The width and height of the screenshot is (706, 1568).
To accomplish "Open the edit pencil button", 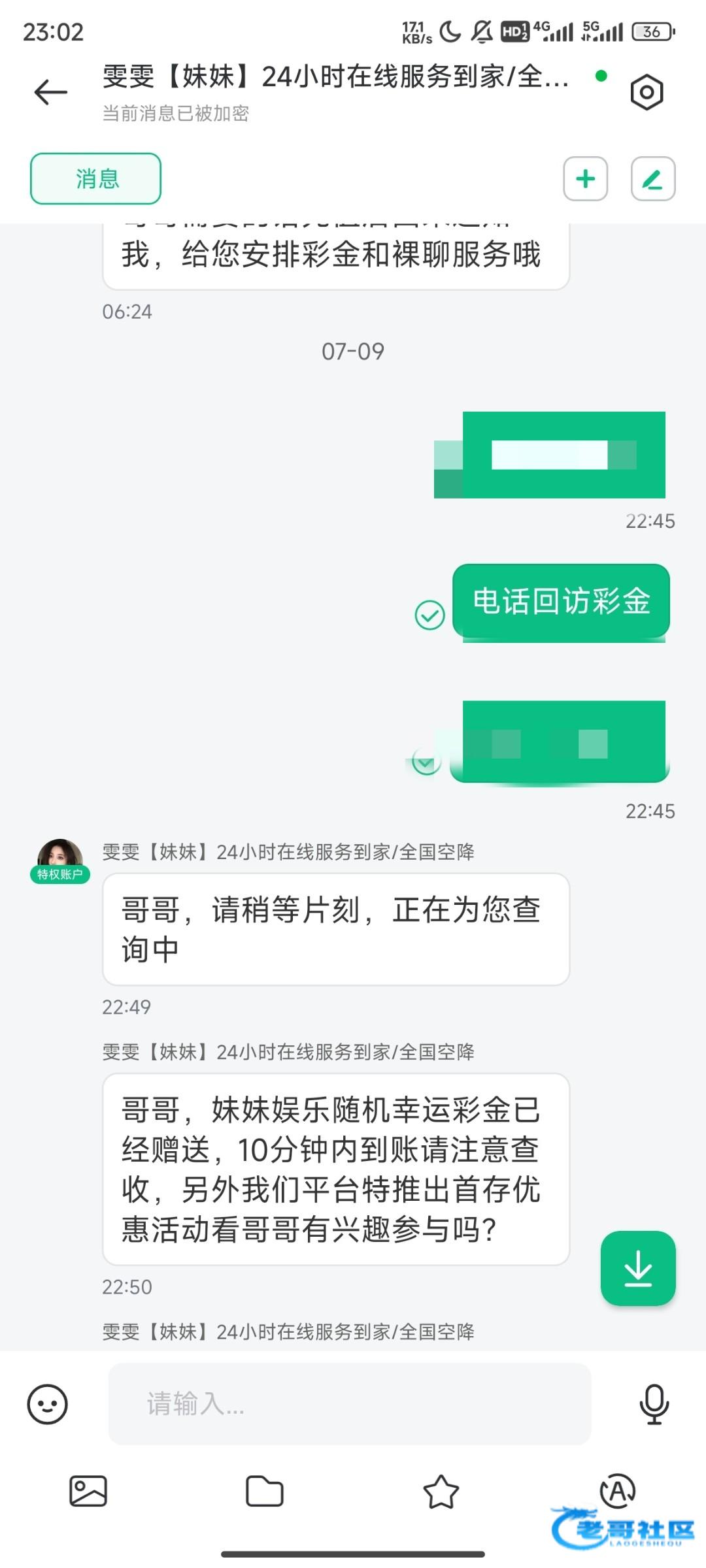I will pyautogui.click(x=652, y=178).
